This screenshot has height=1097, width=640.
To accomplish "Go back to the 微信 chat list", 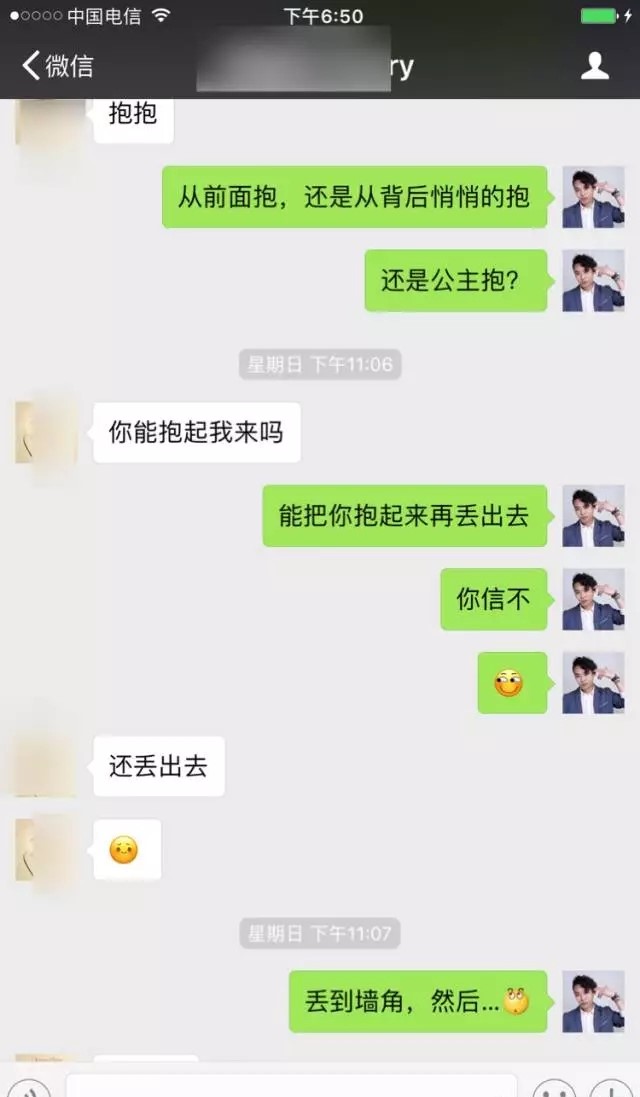I will coord(58,66).
